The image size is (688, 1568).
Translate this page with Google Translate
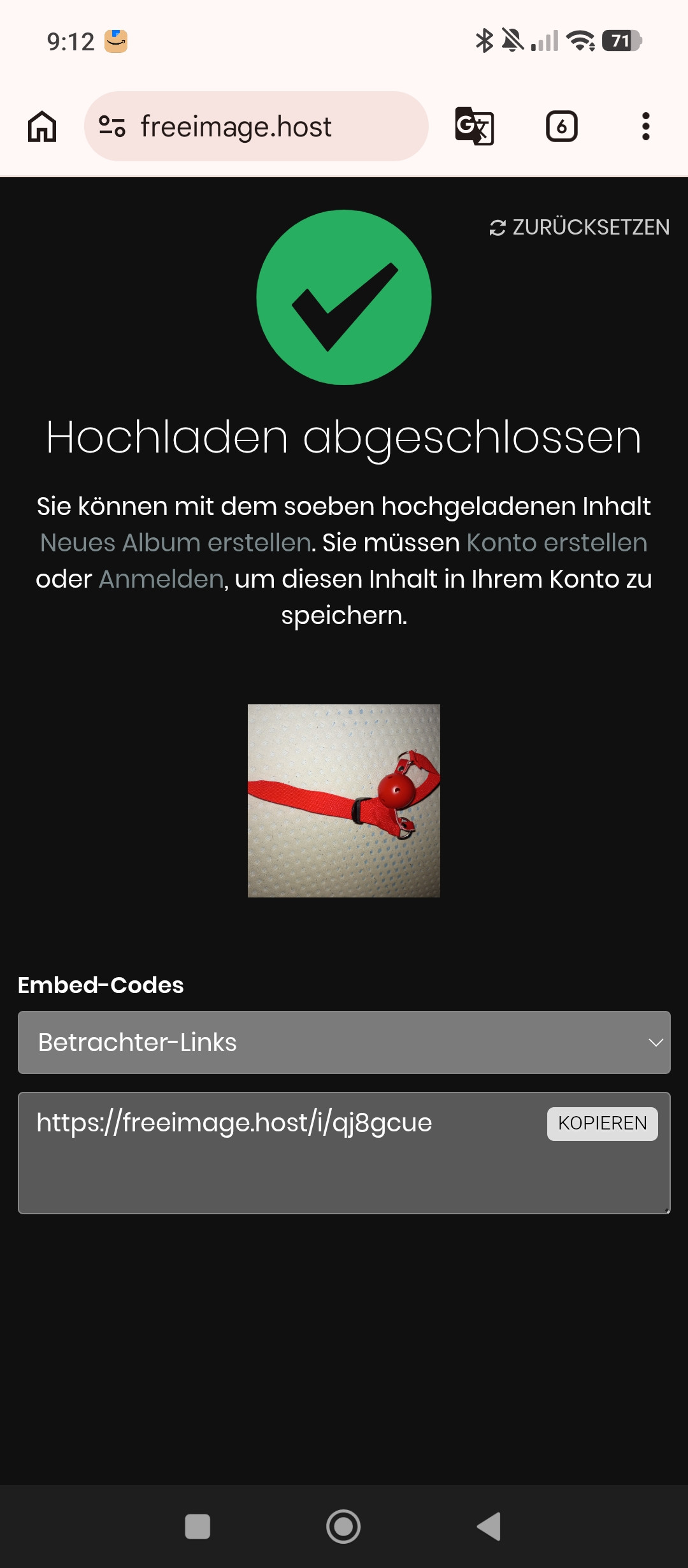tap(474, 126)
